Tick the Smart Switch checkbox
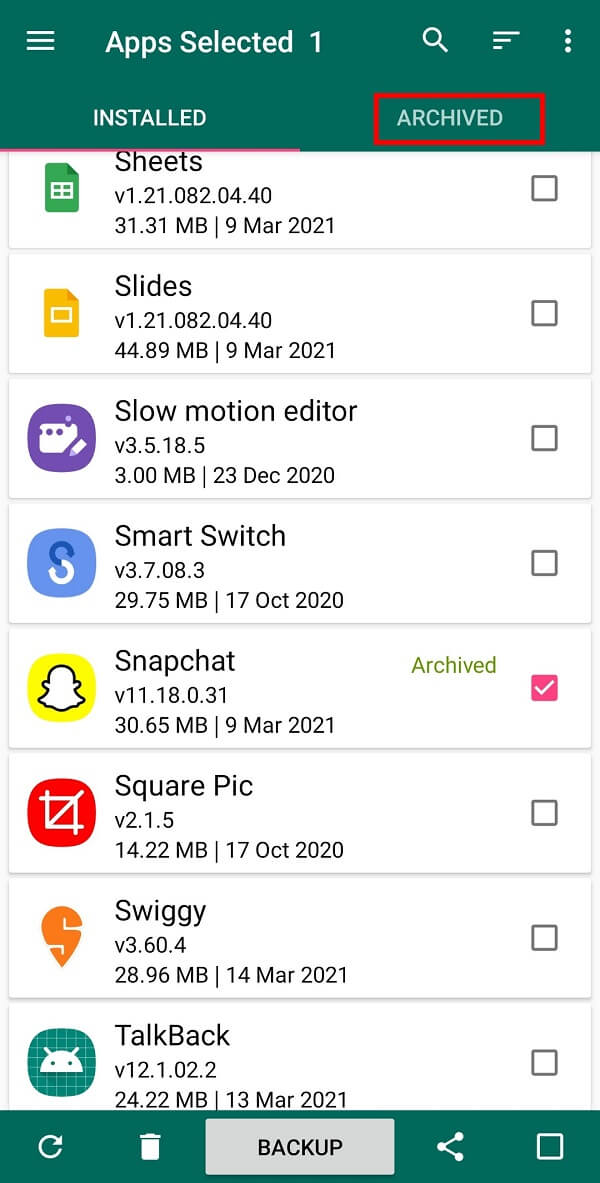Screen dimensions: 600x1183 (x=544, y=563)
